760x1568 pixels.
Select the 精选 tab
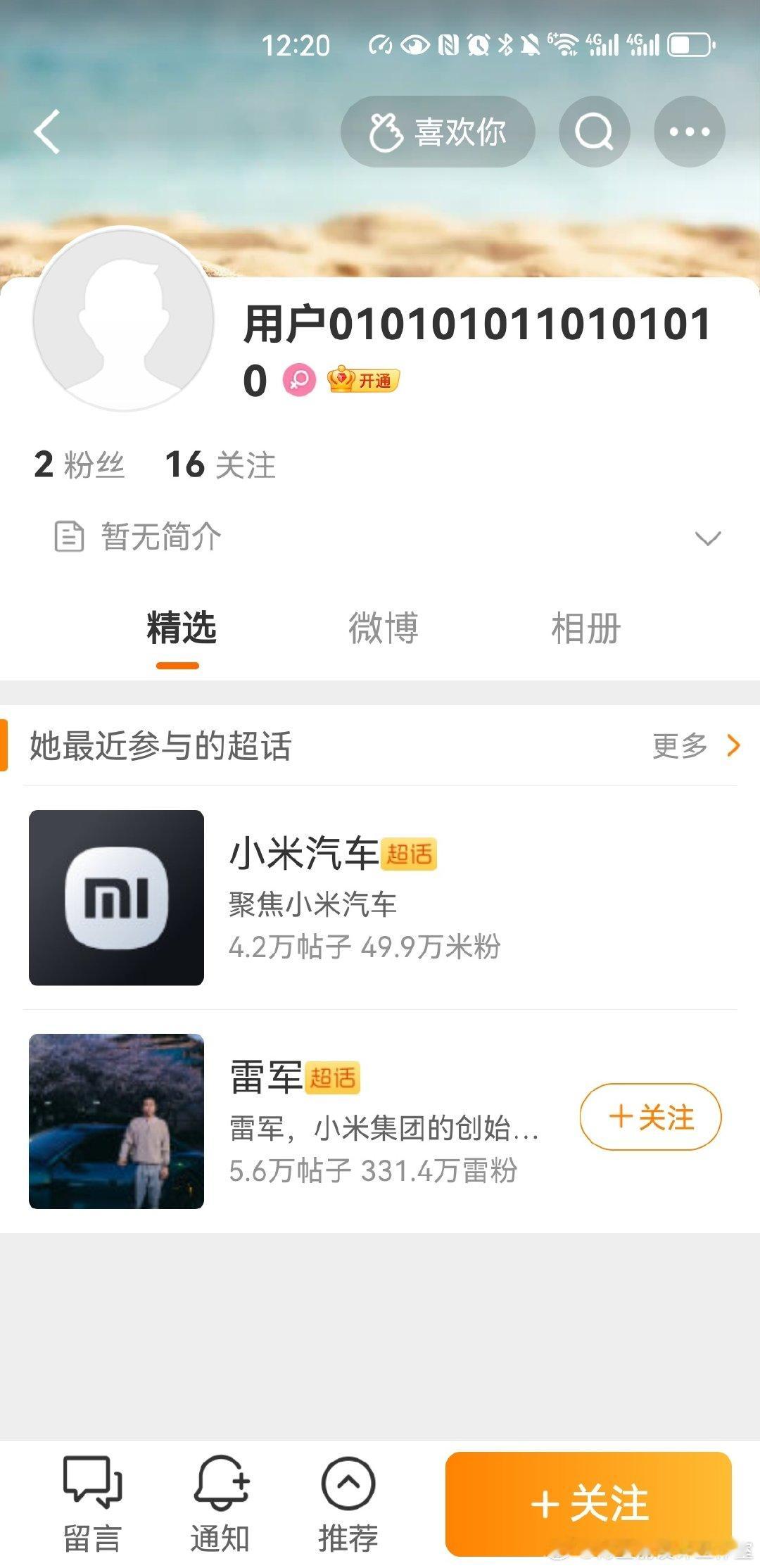click(x=181, y=628)
